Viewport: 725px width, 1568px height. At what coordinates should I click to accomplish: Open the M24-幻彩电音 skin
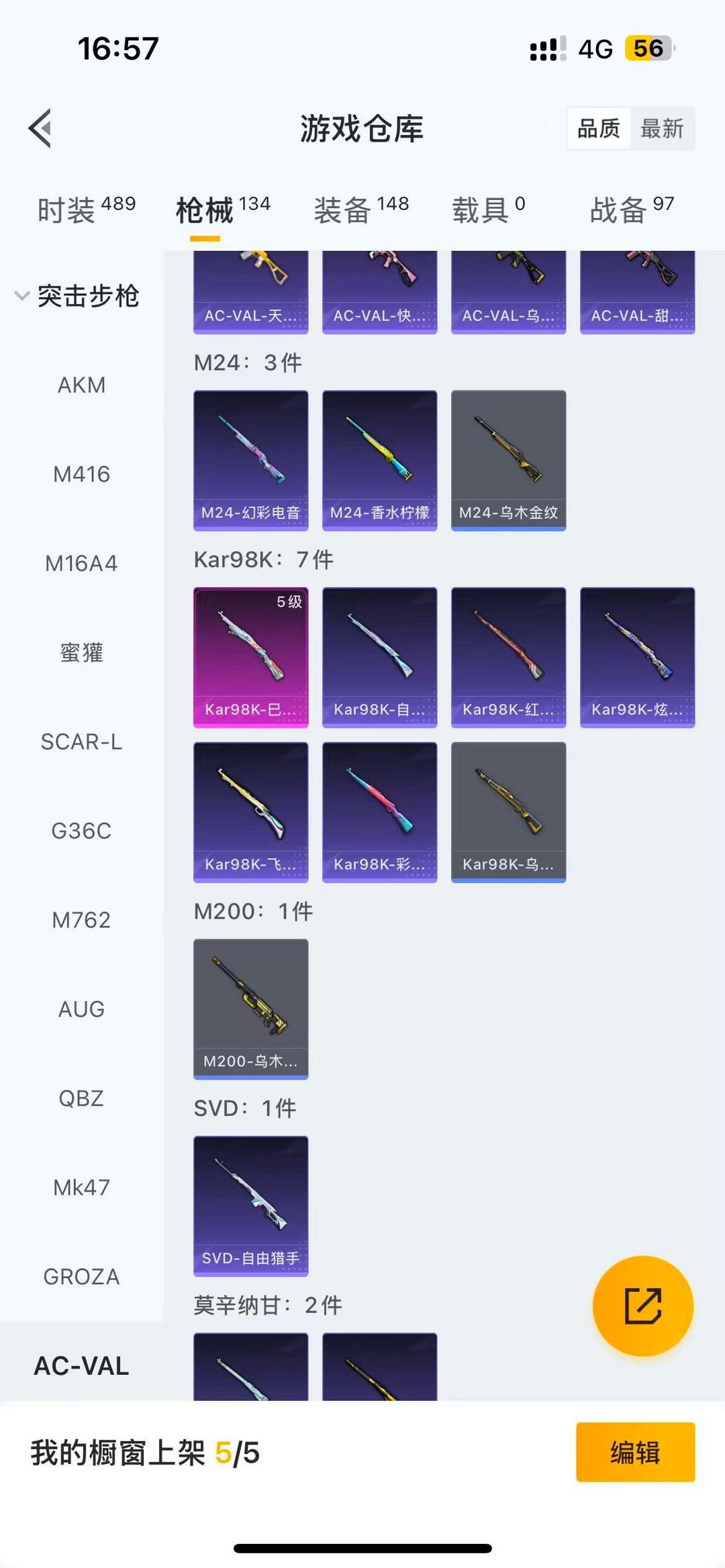(251, 460)
